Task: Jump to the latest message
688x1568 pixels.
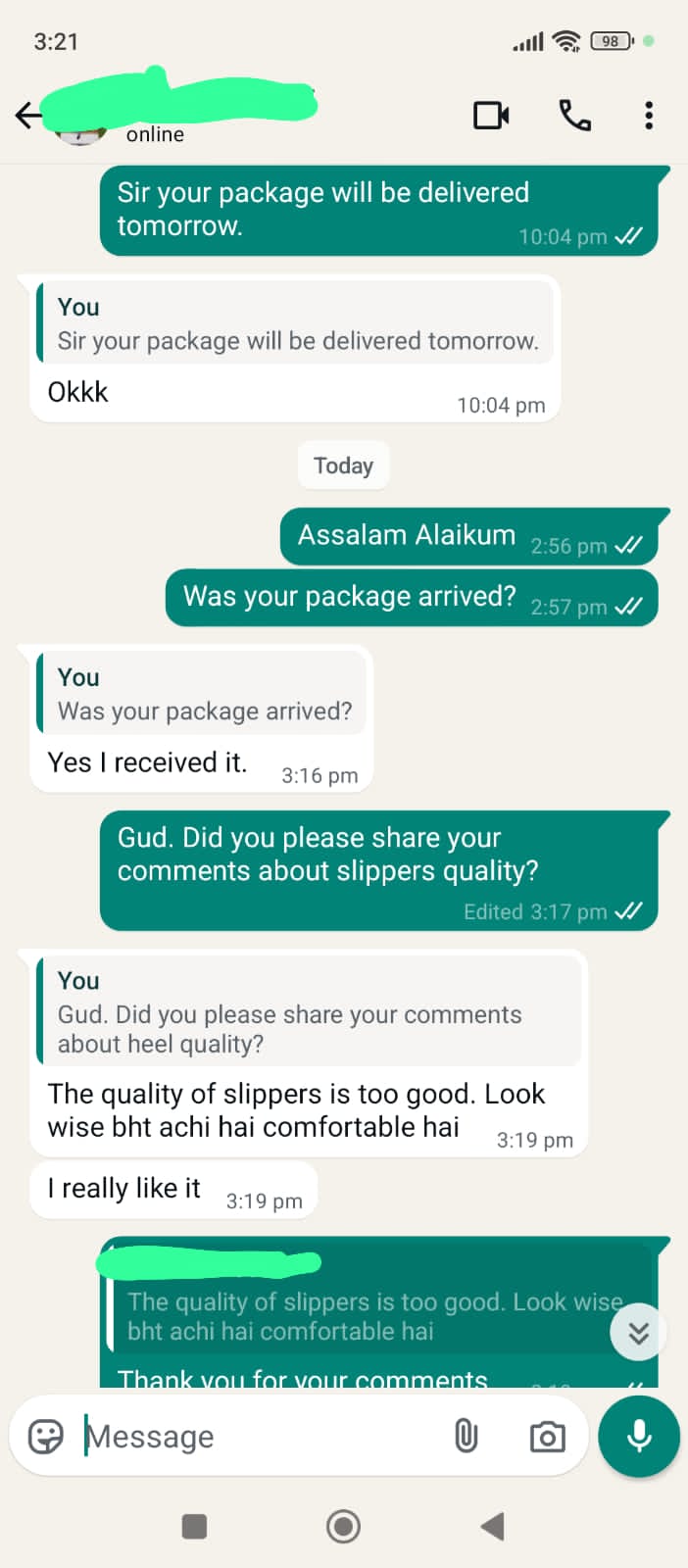Action: point(638,1332)
